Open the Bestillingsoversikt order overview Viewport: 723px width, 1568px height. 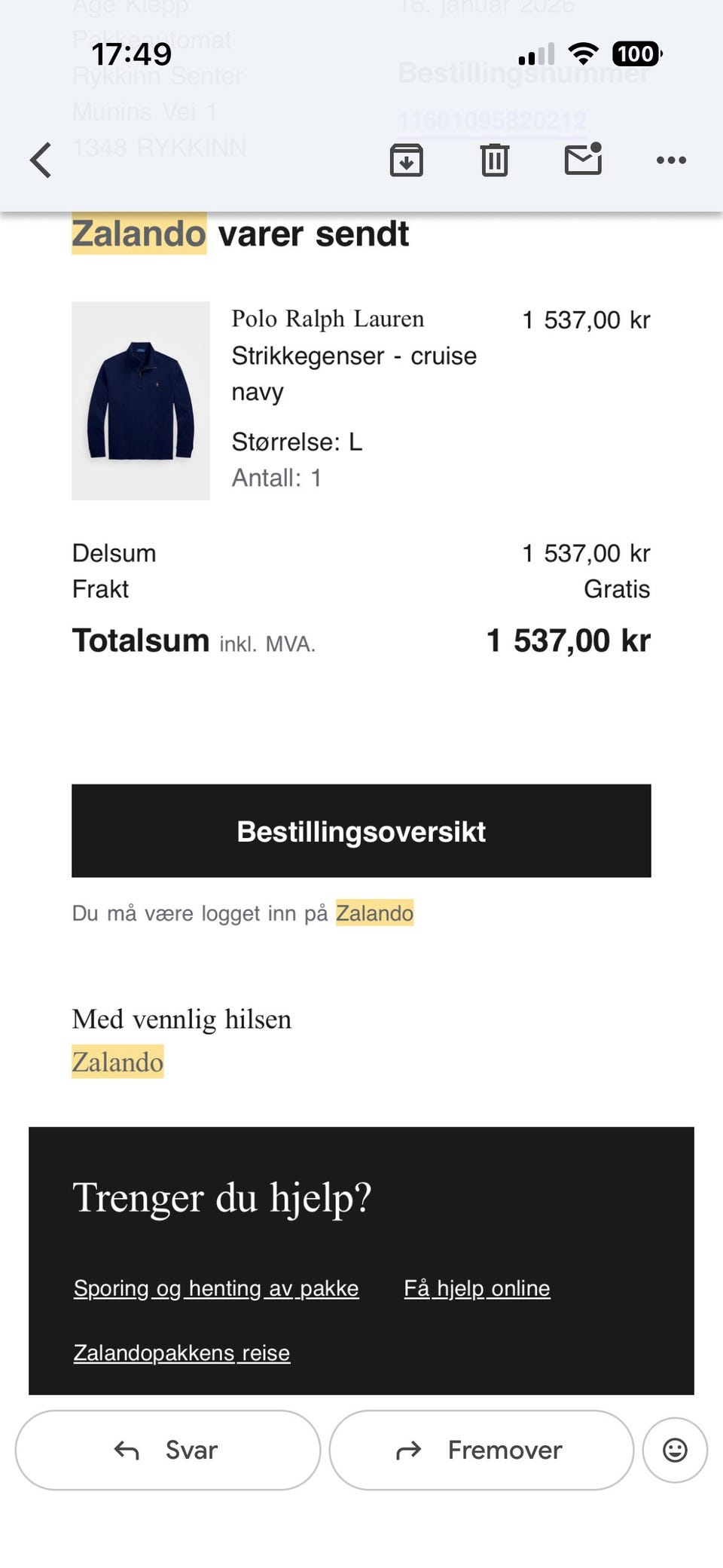(x=361, y=831)
